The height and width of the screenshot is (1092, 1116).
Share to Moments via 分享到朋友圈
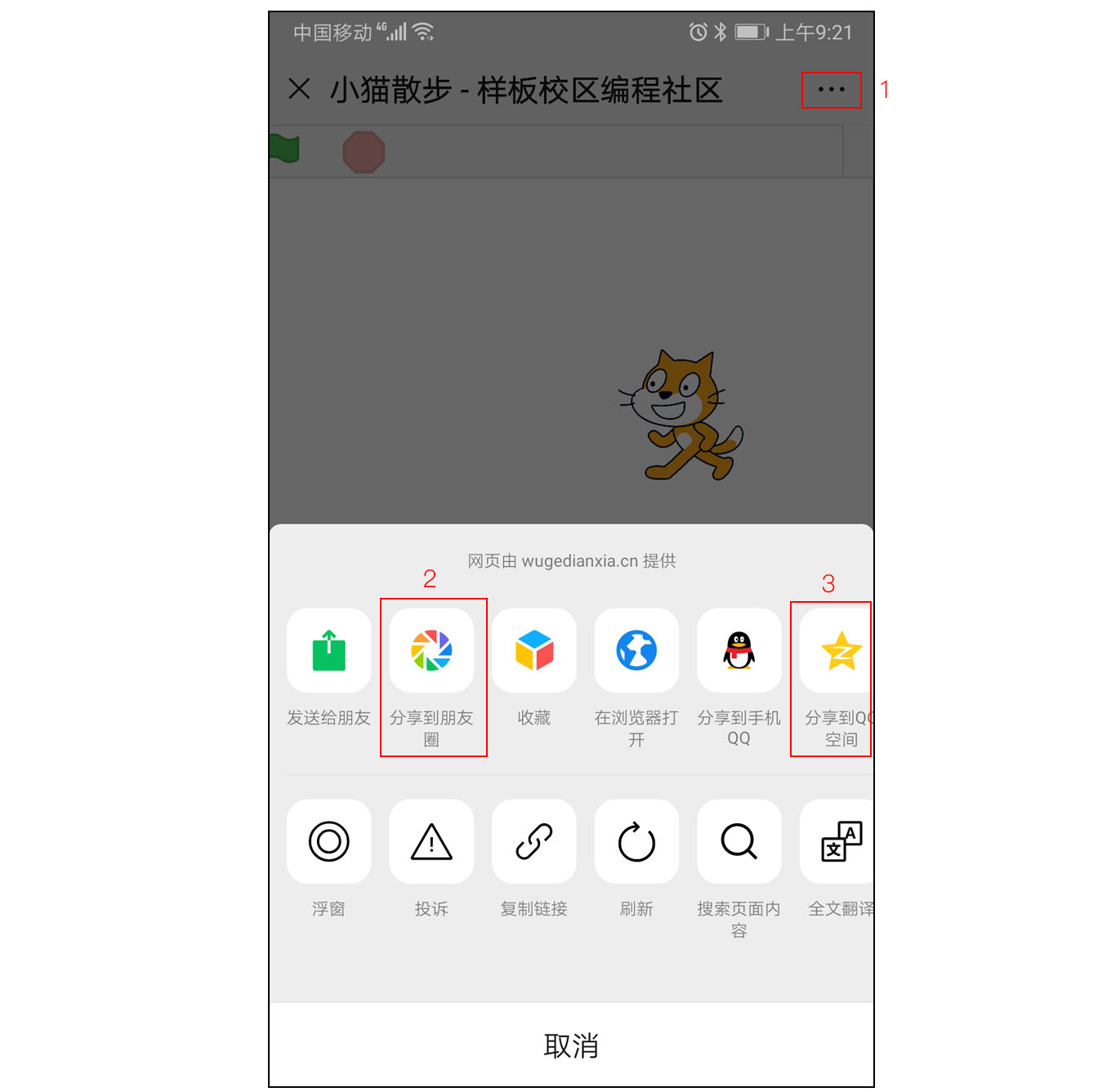click(x=431, y=651)
